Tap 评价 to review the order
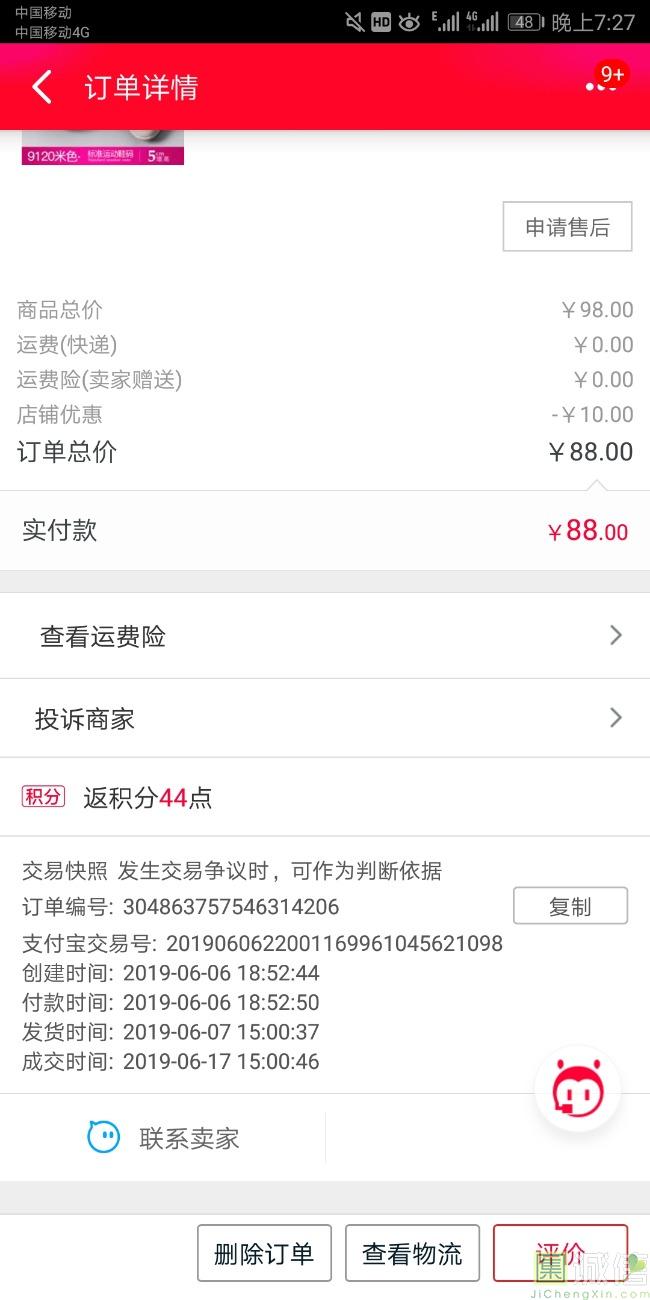 pyautogui.click(x=559, y=1253)
